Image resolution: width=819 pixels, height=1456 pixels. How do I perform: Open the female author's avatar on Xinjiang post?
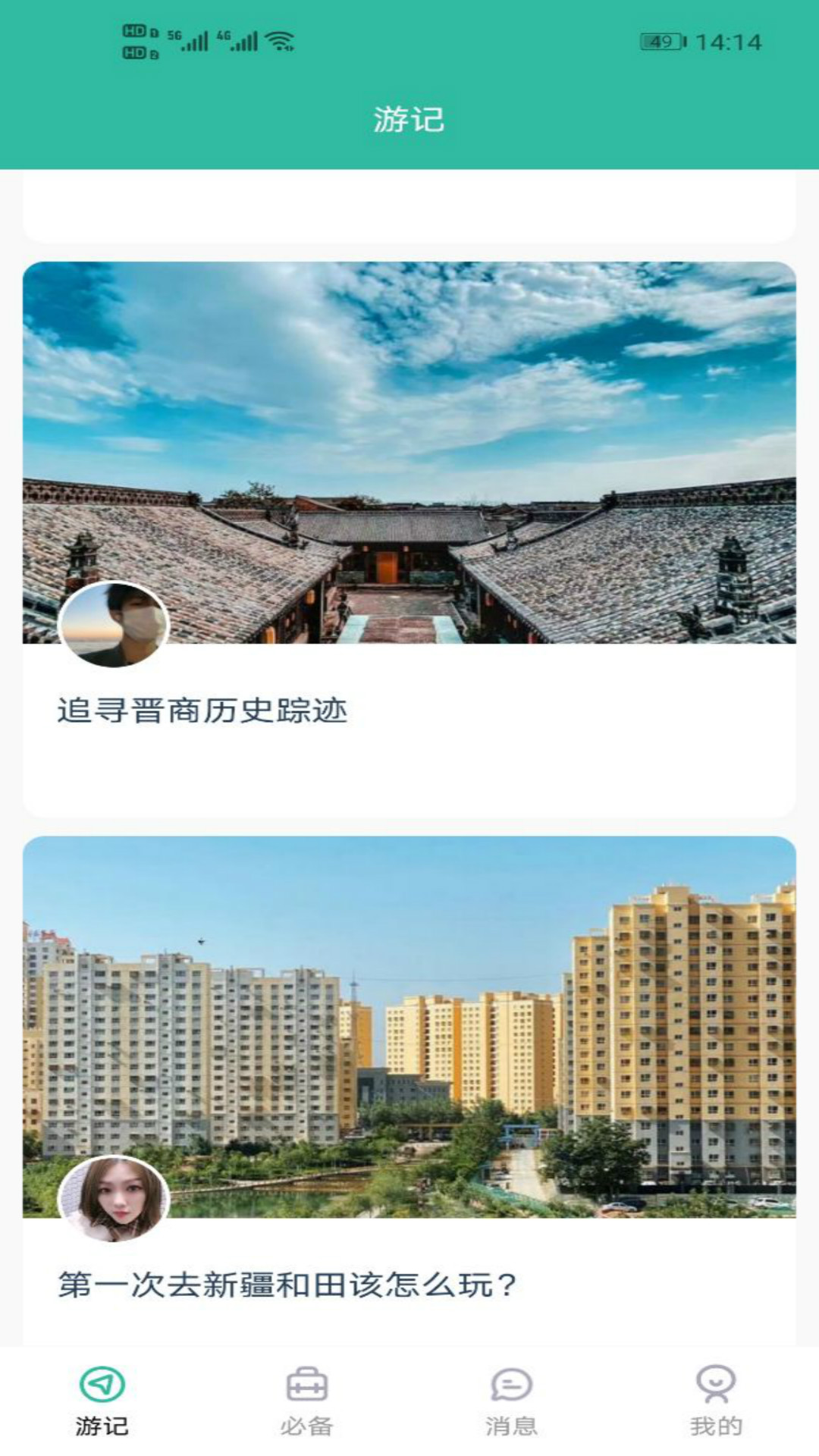coord(114,1199)
